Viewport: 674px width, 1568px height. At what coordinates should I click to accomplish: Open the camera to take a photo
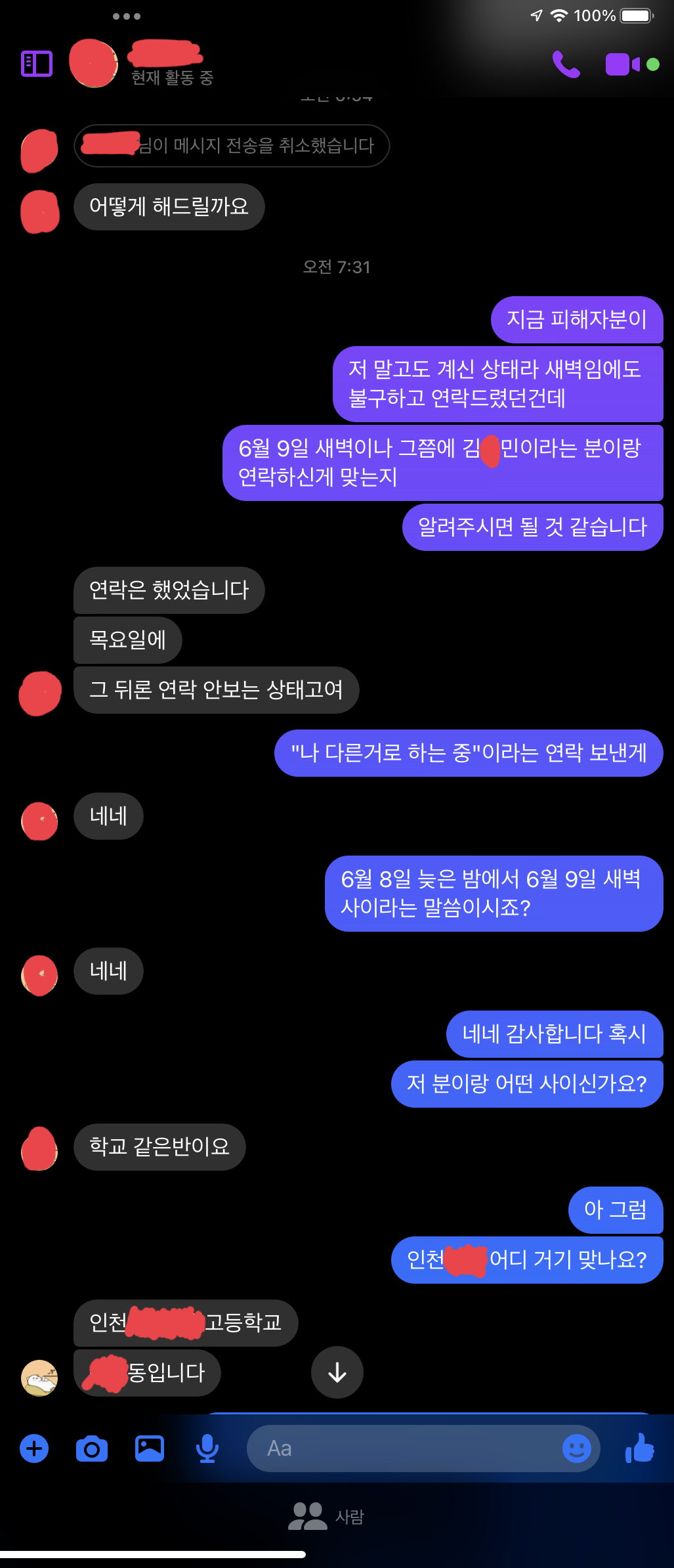92,1448
